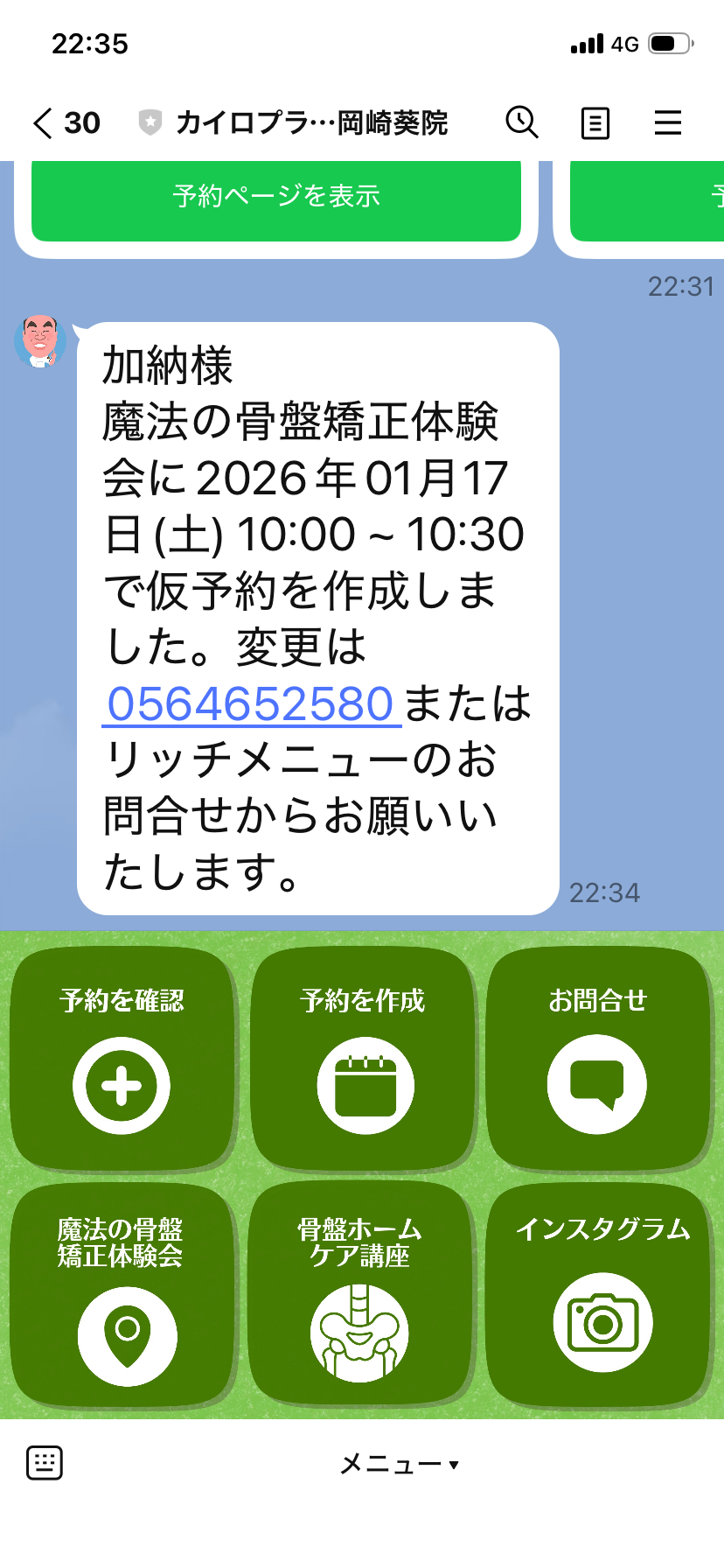This screenshot has width=724, height=1568.
Task: Open お問合せ inquiry option
Action: tap(598, 1059)
